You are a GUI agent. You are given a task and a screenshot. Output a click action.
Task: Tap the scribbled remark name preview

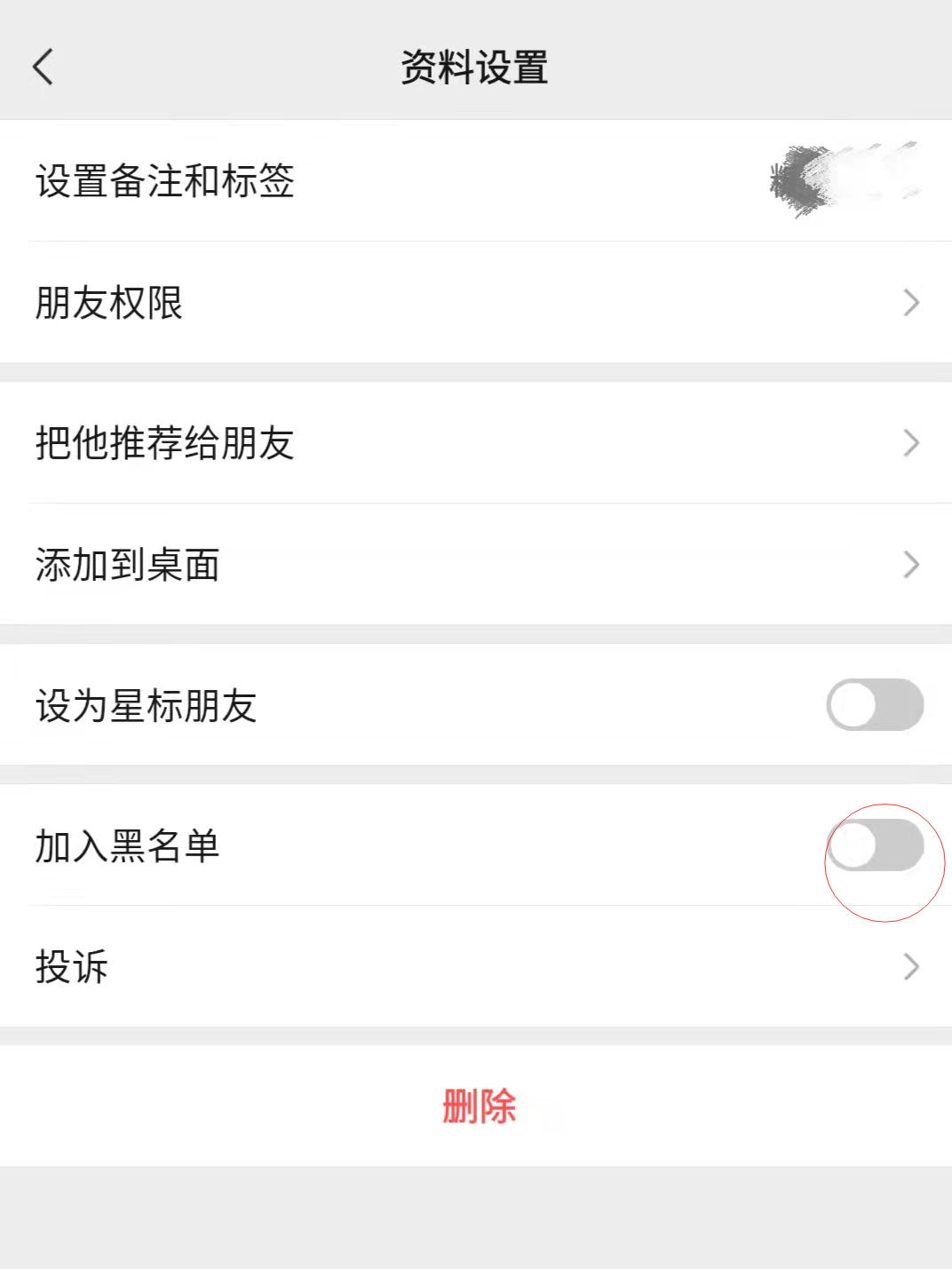[x=841, y=178]
